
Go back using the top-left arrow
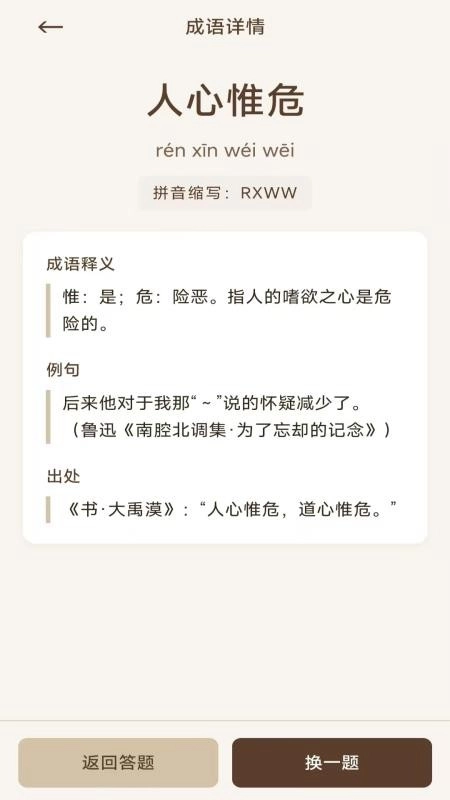click(51, 27)
